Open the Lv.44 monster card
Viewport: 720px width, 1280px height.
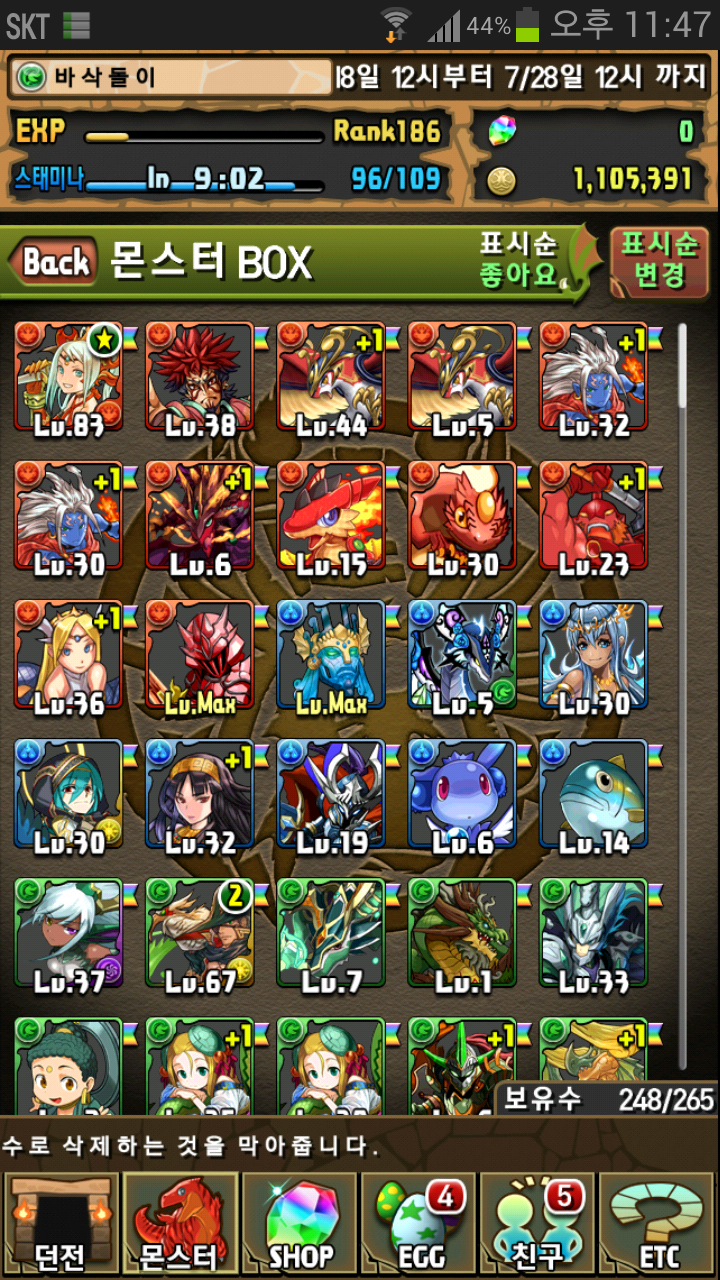tap(331, 377)
